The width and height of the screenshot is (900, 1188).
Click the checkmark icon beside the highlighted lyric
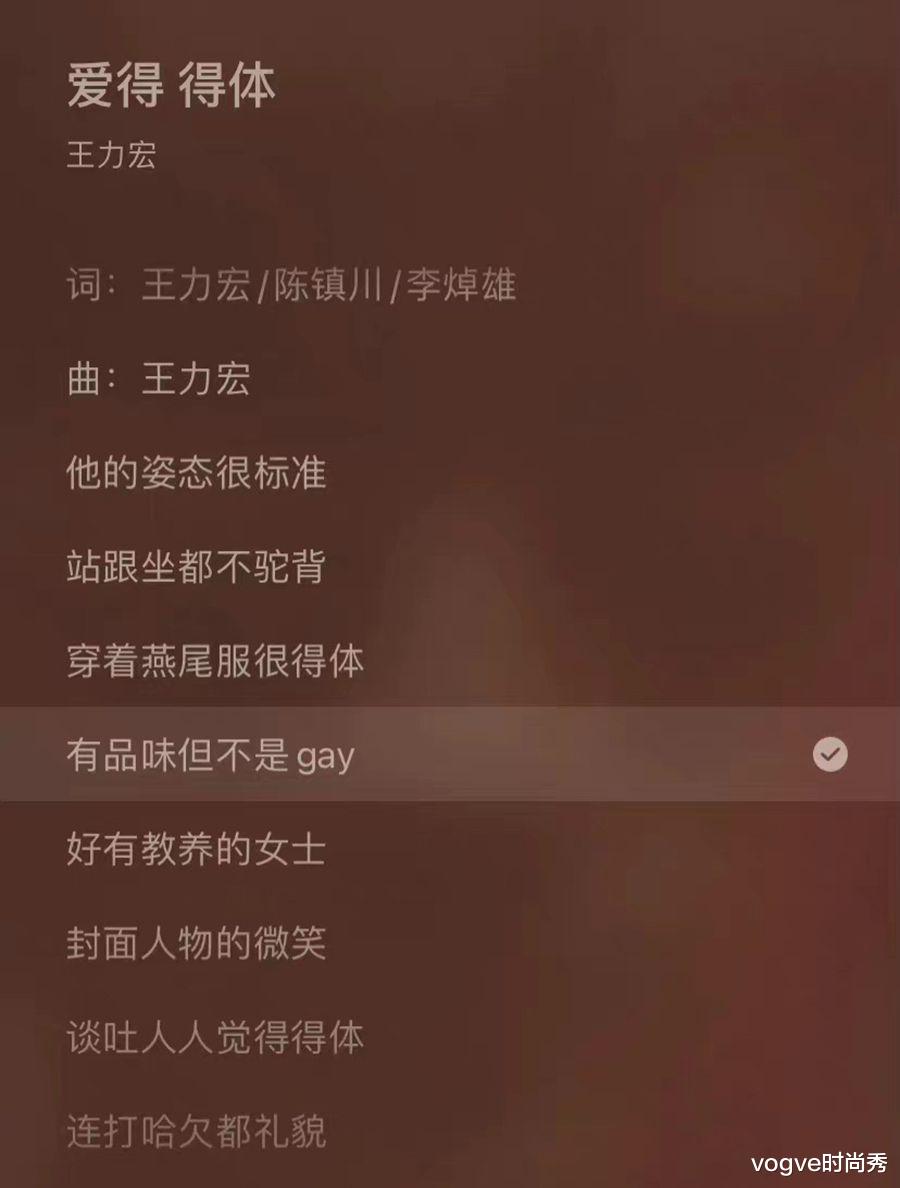(829, 755)
